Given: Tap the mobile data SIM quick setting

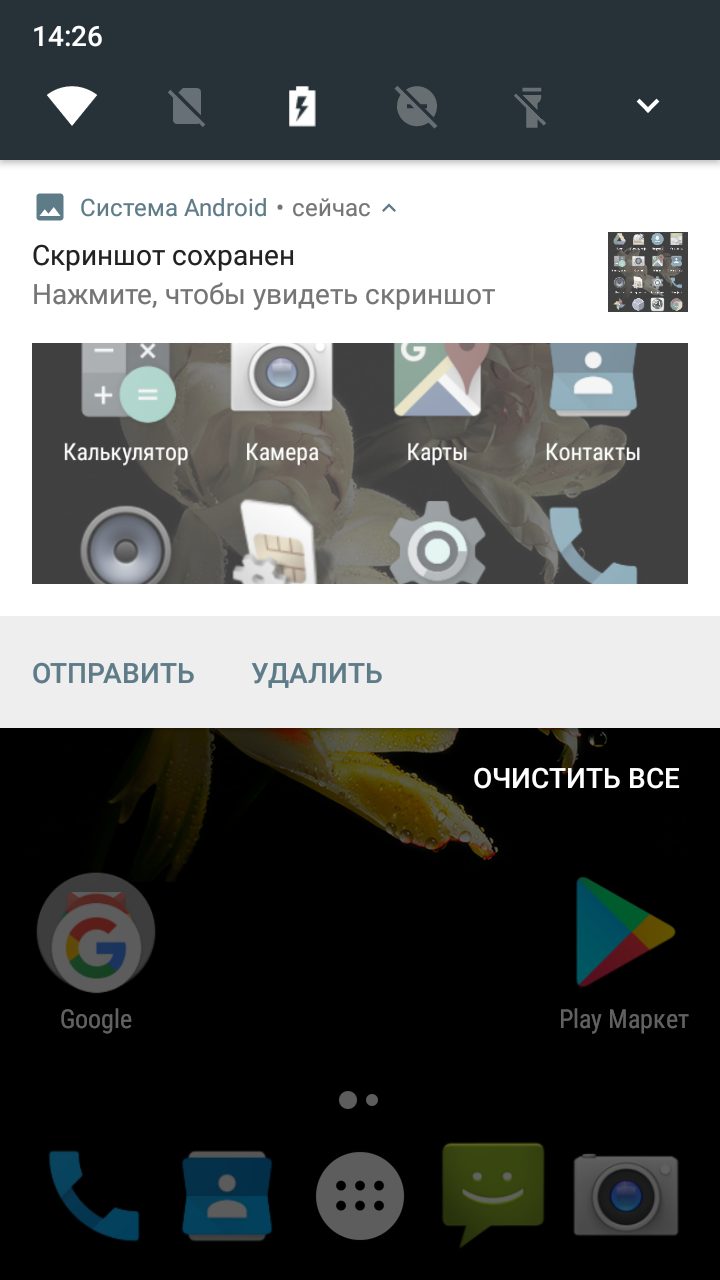Looking at the screenshot, I should pyautogui.click(x=187, y=106).
